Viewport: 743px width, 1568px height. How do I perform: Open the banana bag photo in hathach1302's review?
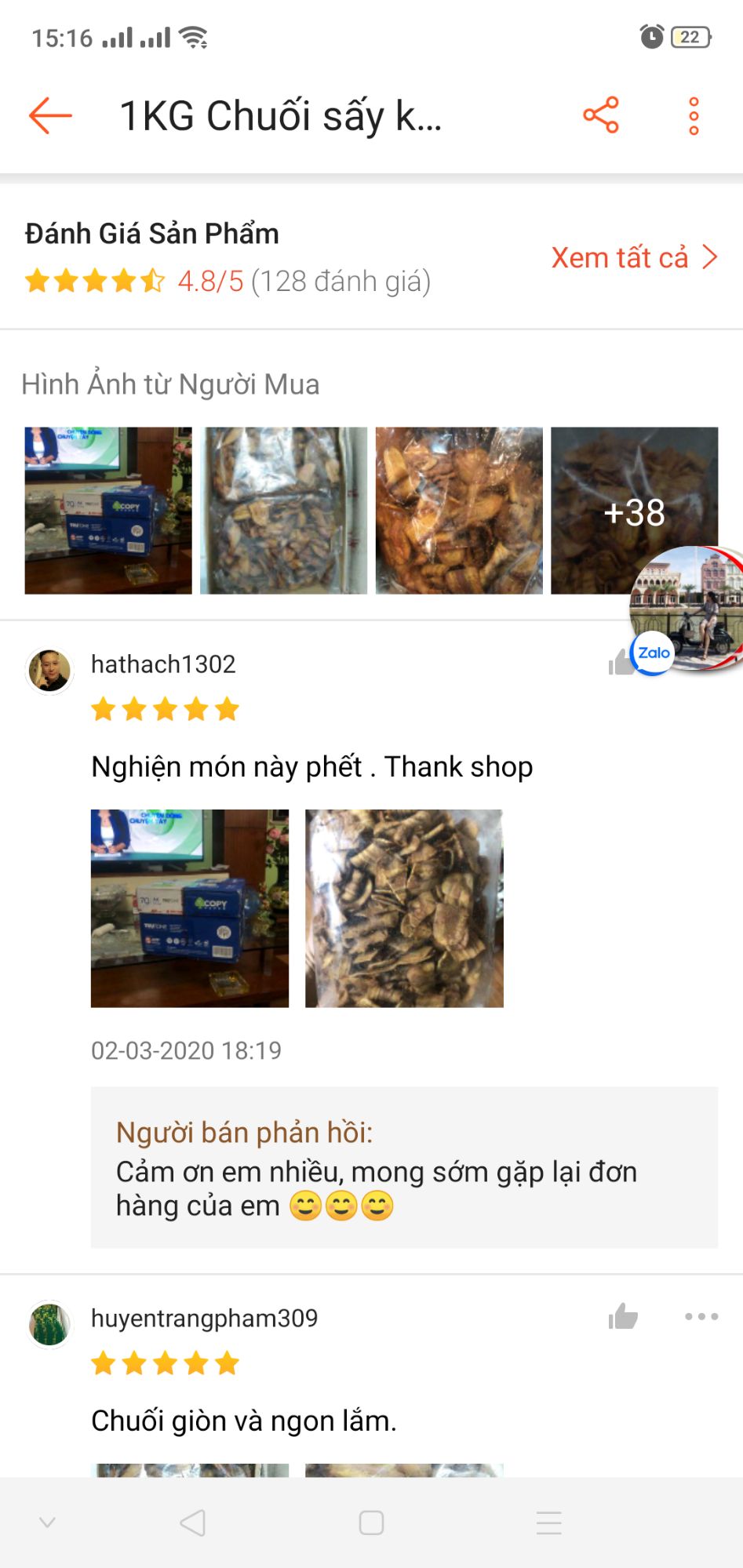point(402,908)
